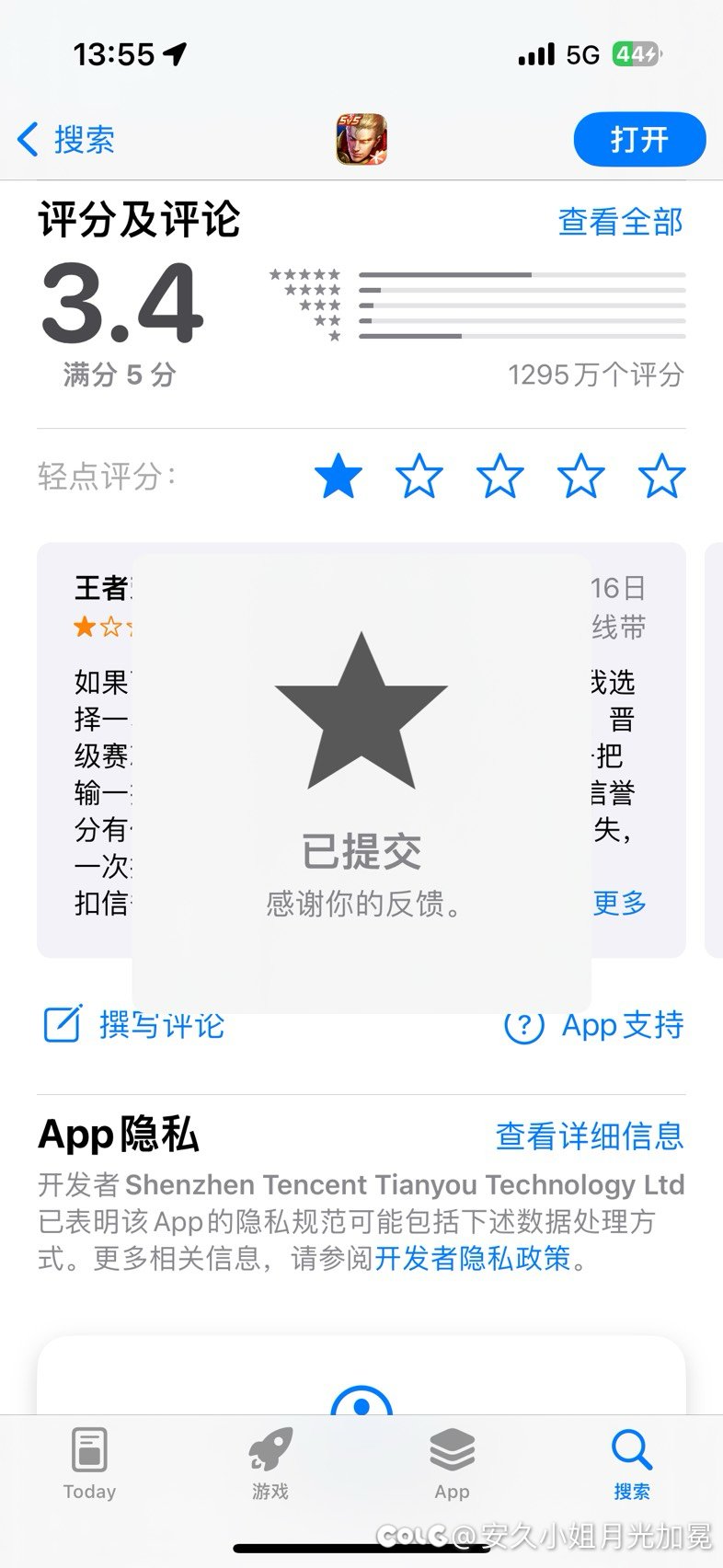The image size is (723, 1568).
Task: Rate the app one star
Action: coord(339,477)
